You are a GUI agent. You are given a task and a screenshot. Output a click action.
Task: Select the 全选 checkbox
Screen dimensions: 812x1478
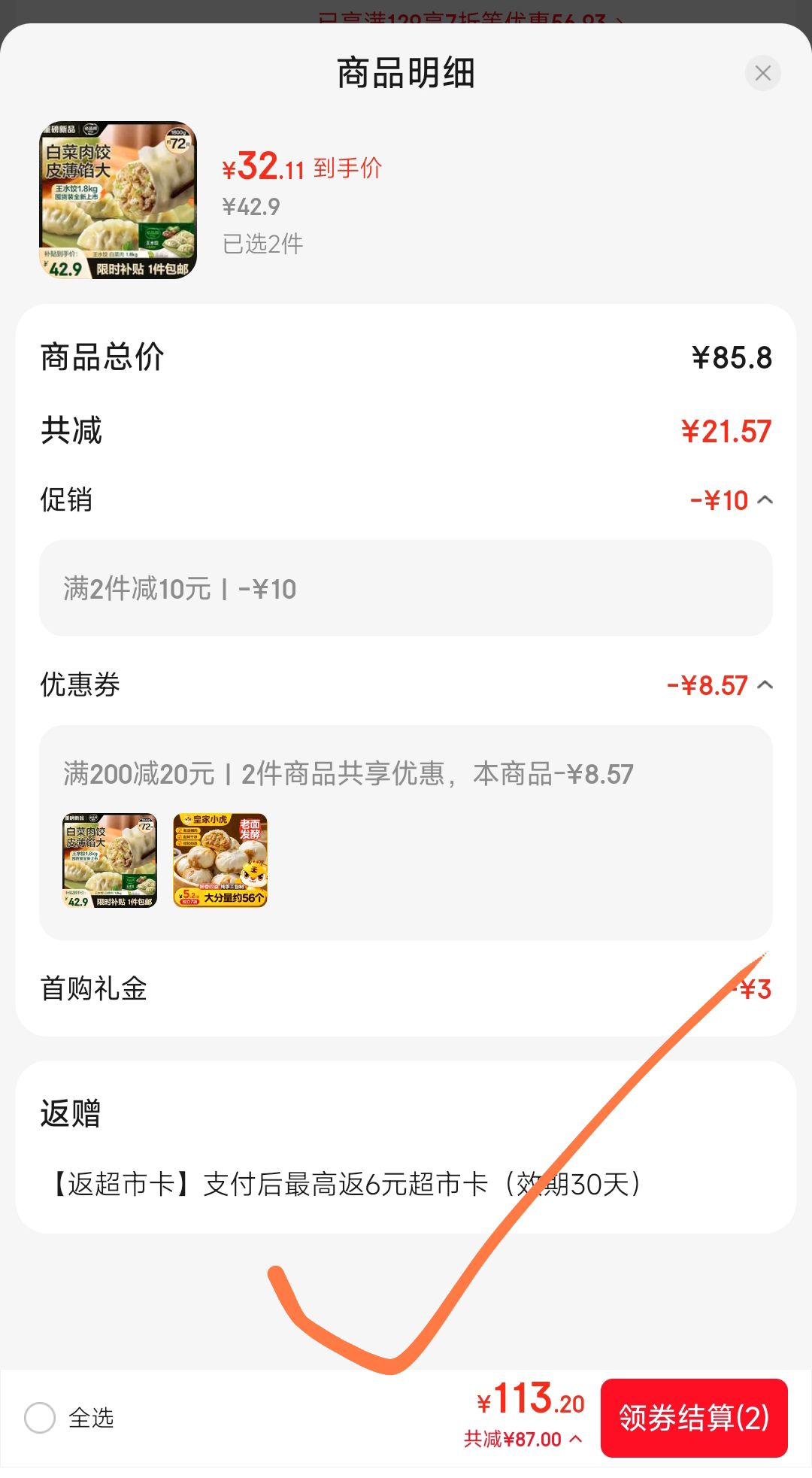[x=40, y=1418]
